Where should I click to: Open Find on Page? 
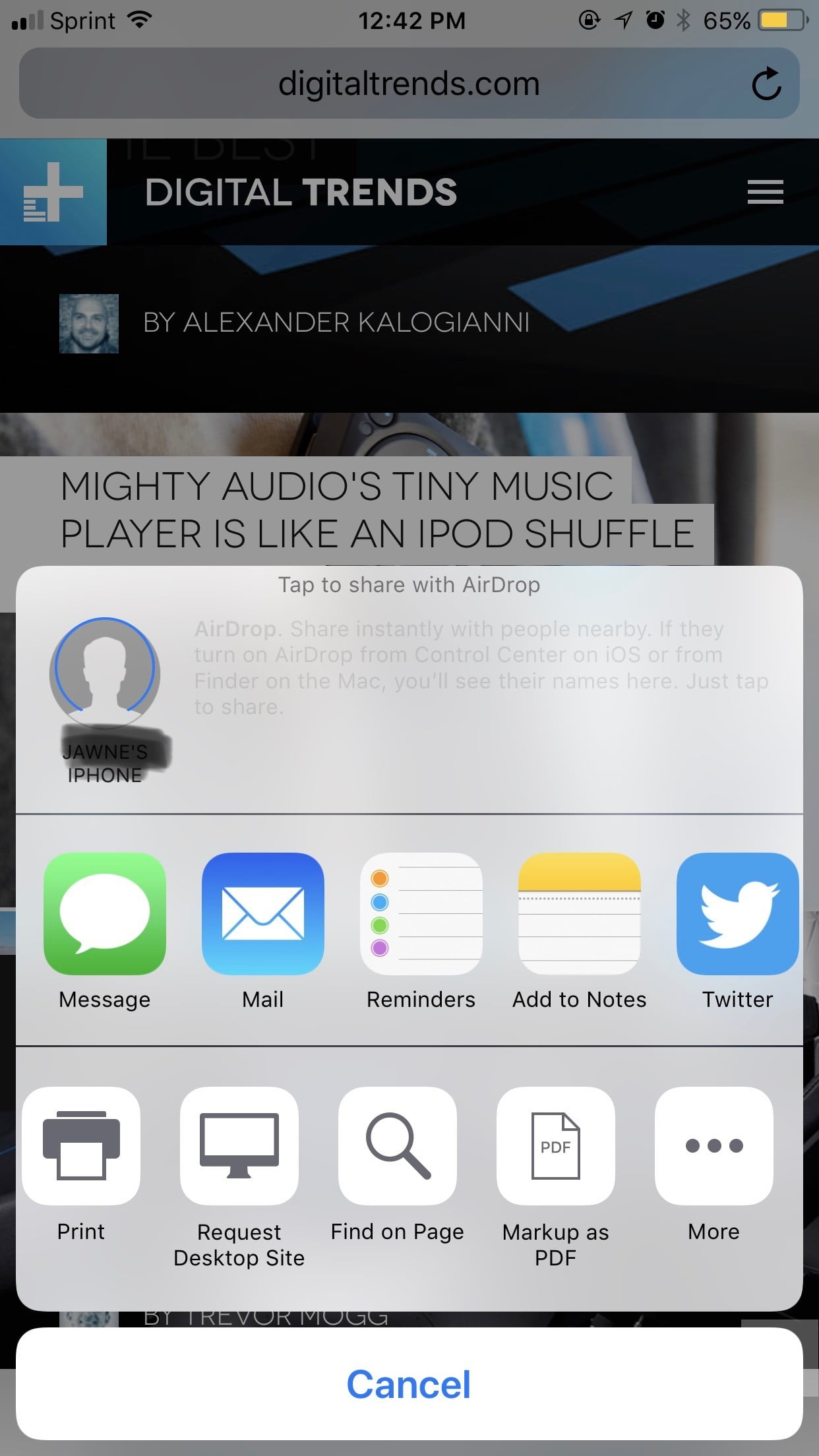(397, 1146)
